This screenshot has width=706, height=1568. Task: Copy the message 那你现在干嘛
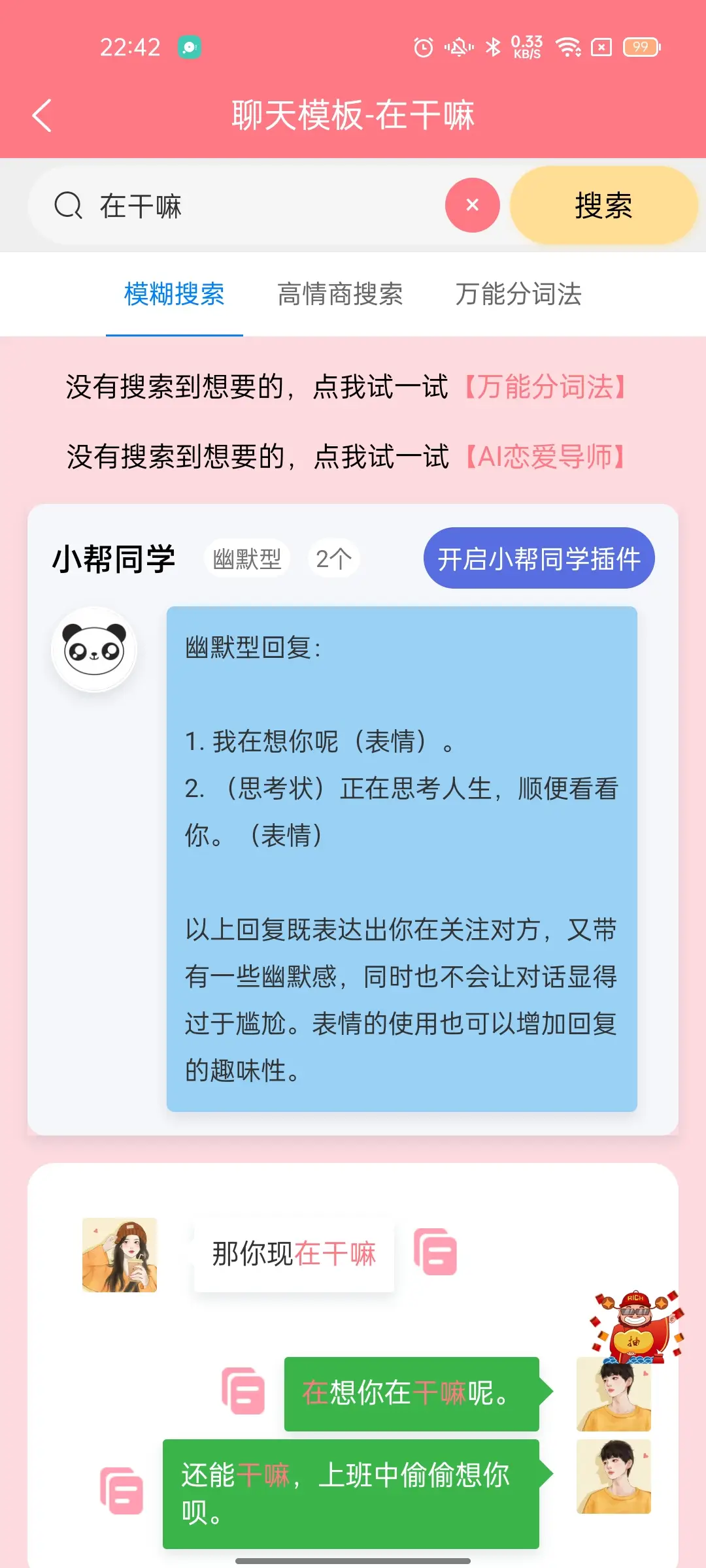point(435,1252)
